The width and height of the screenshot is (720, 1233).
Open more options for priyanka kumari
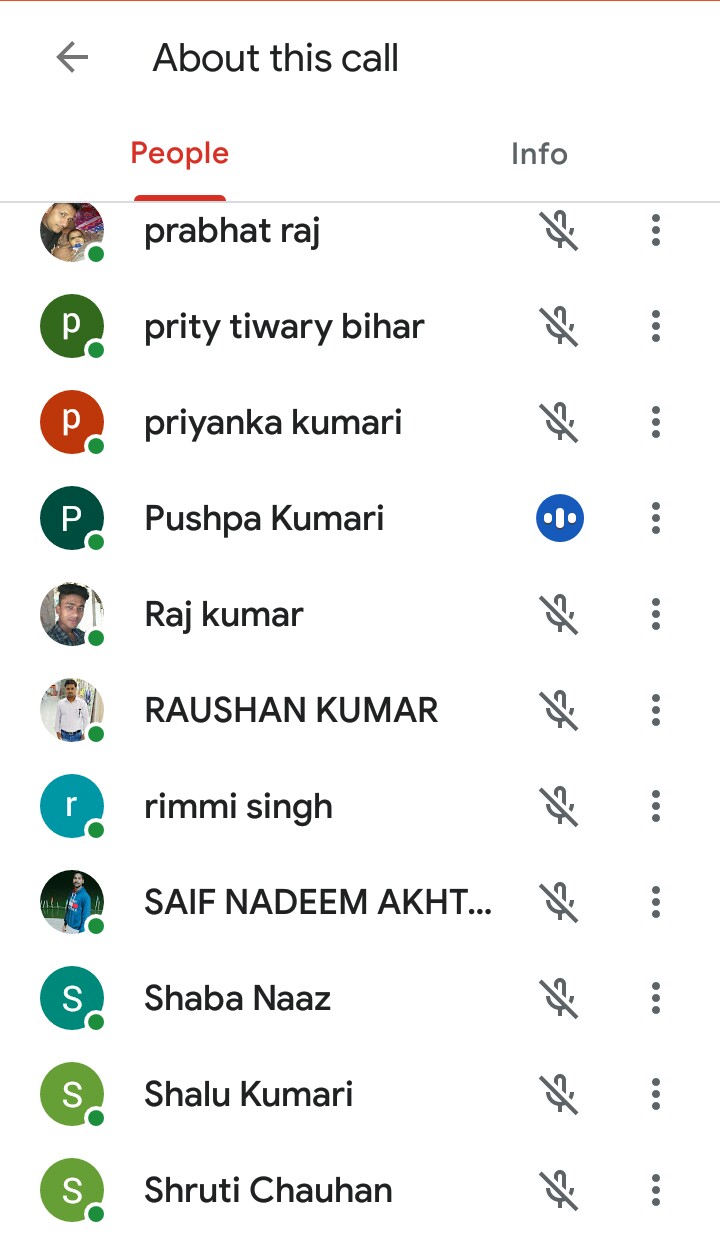(x=656, y=422)
